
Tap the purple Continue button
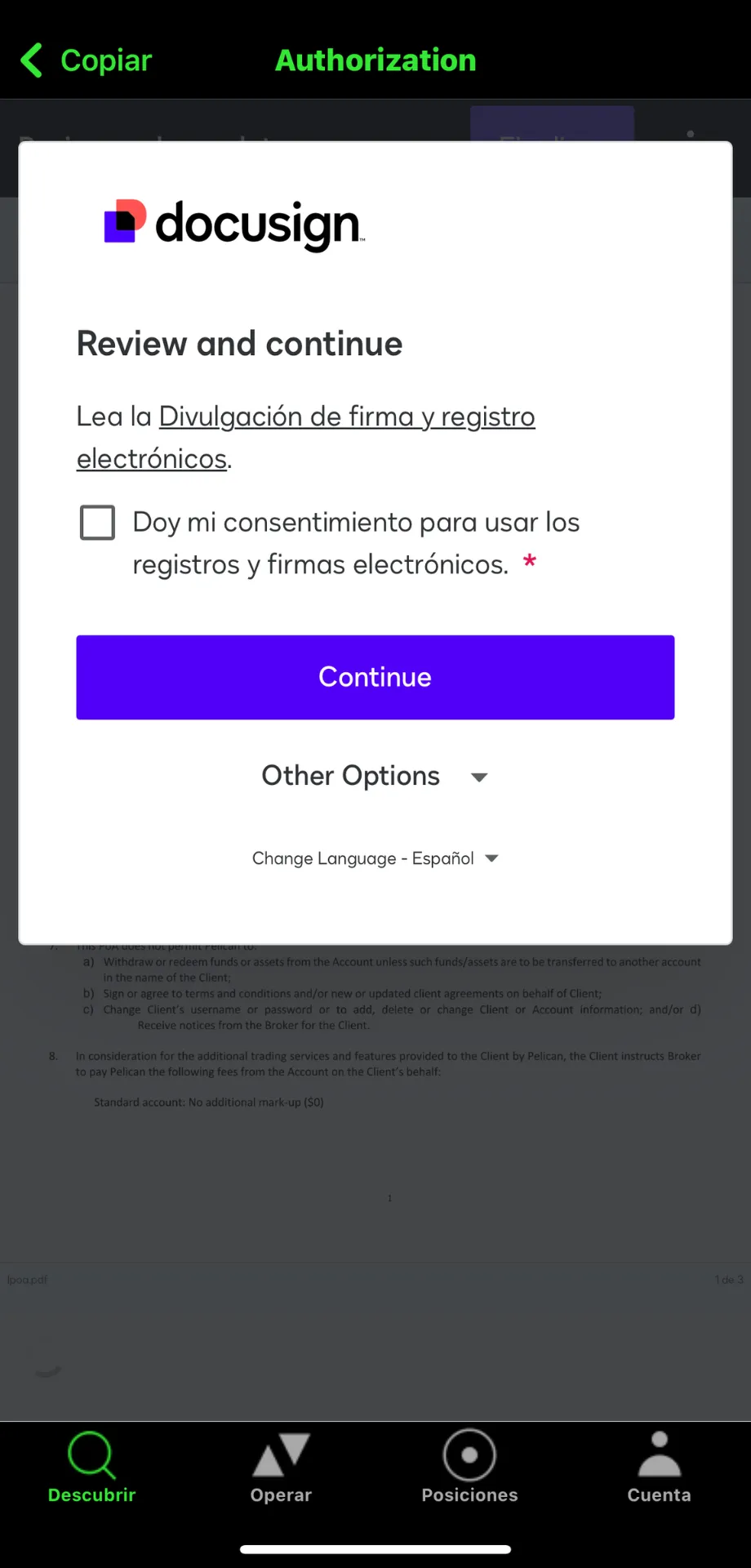[x=375, y=677]
